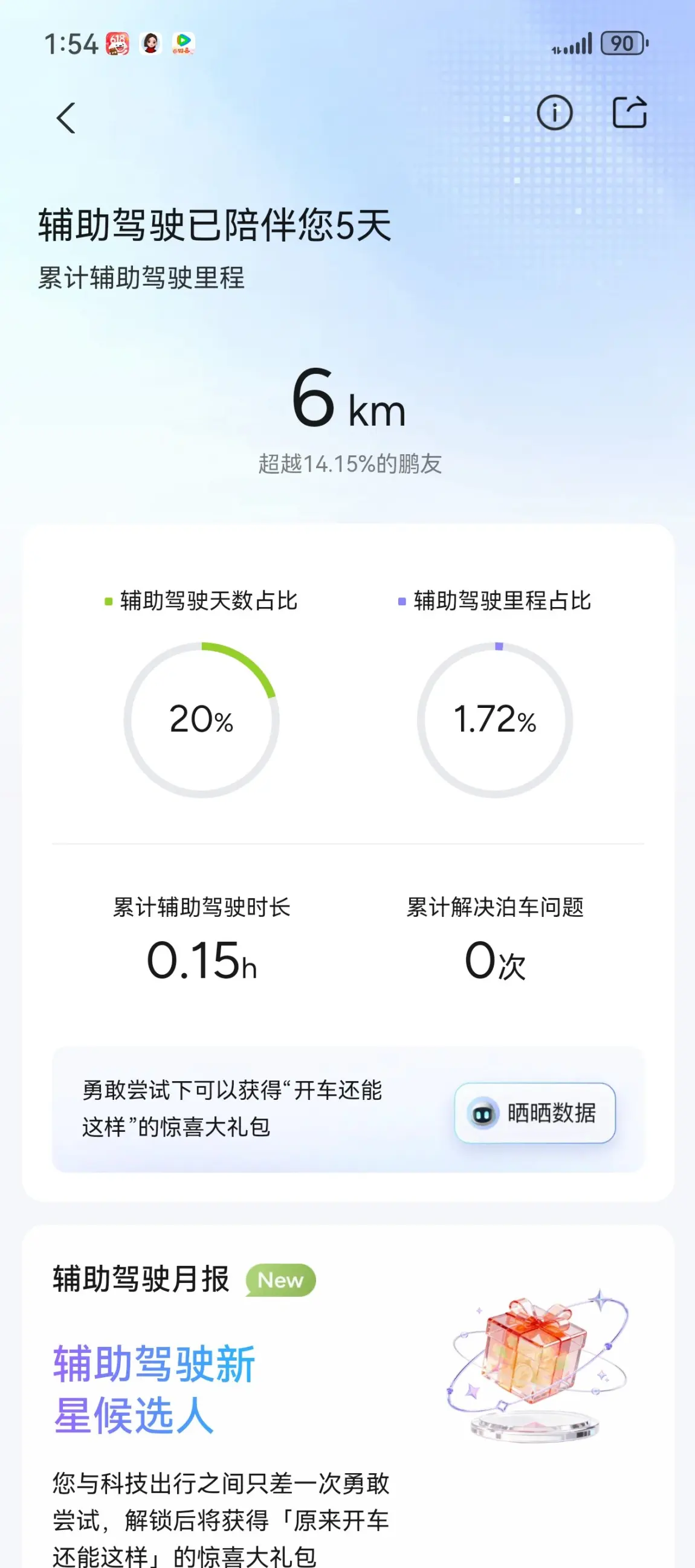Open the 辅助驾驶月报 card
Viewport: 695px width, 1568px height.
[347, 1400]
